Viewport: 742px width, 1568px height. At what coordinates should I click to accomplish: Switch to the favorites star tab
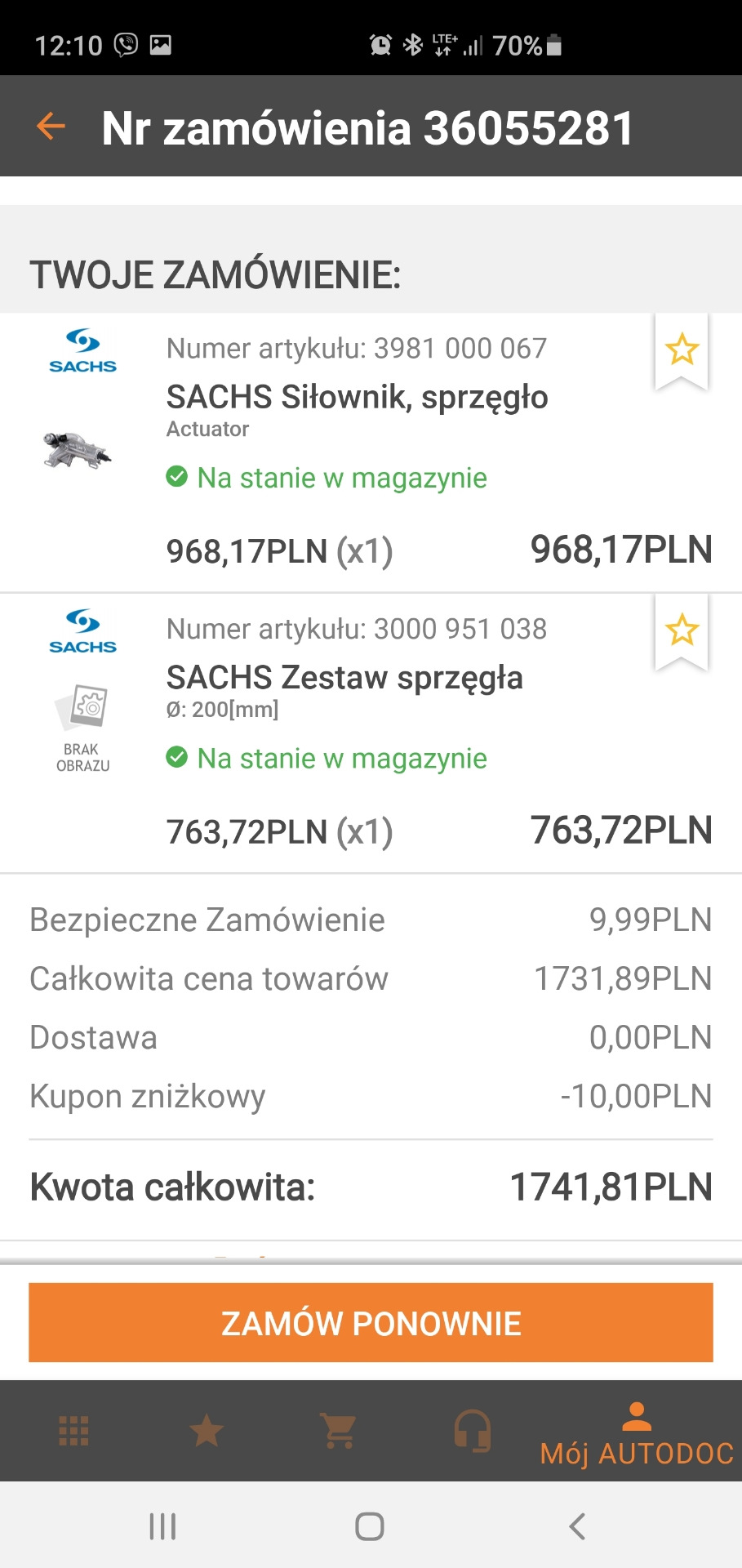point(206,1431)
